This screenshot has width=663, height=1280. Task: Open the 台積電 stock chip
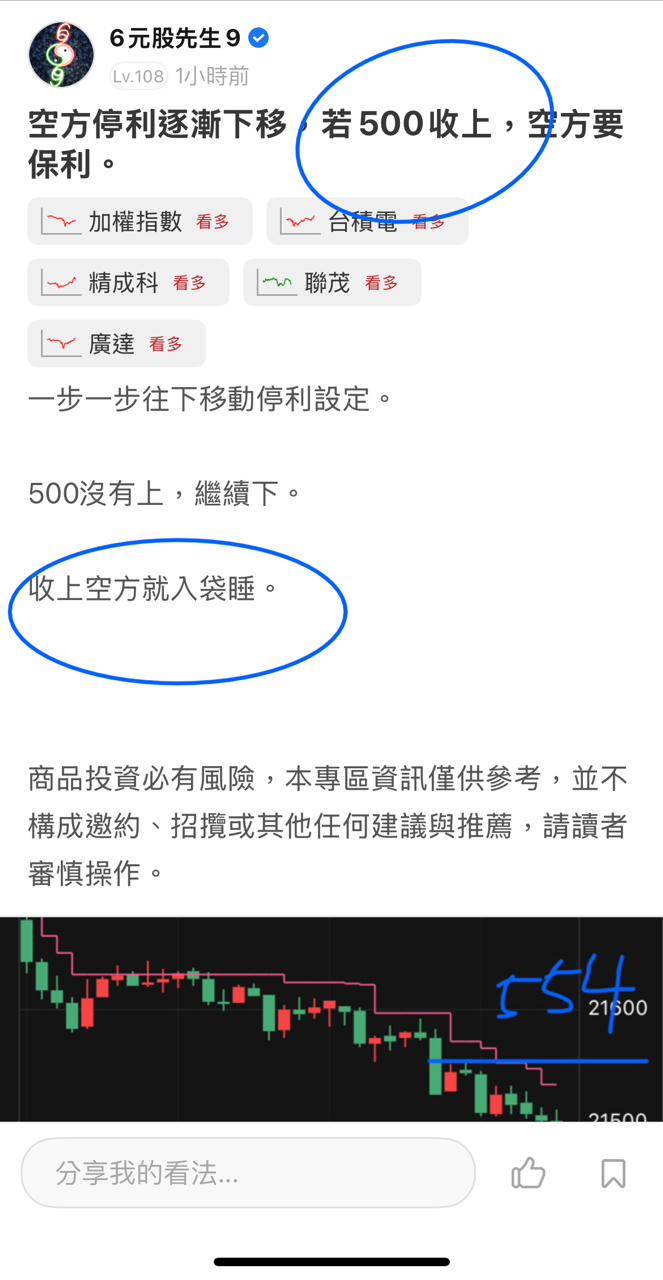click(x=367, y=221)
